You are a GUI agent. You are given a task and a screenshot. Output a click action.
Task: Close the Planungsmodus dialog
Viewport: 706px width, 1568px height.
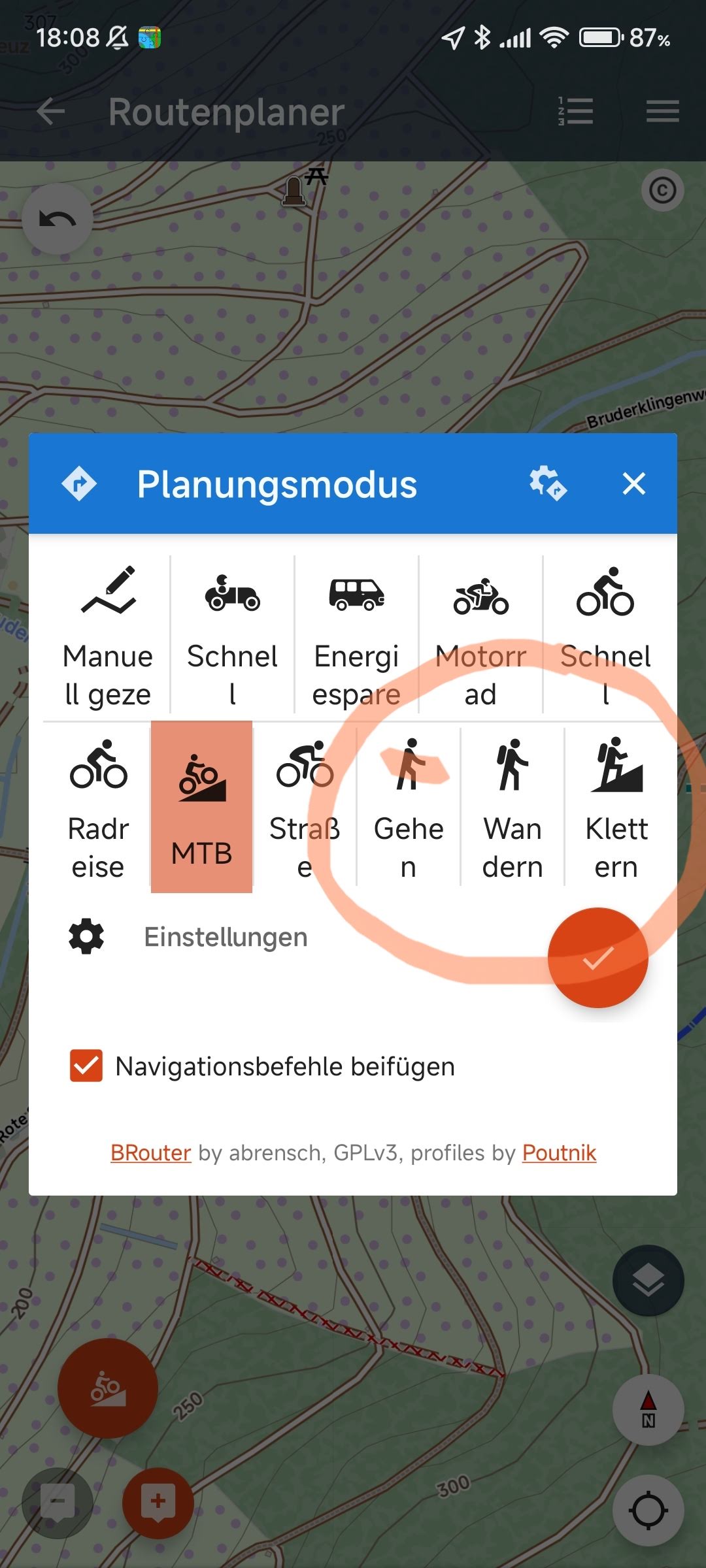633,484
